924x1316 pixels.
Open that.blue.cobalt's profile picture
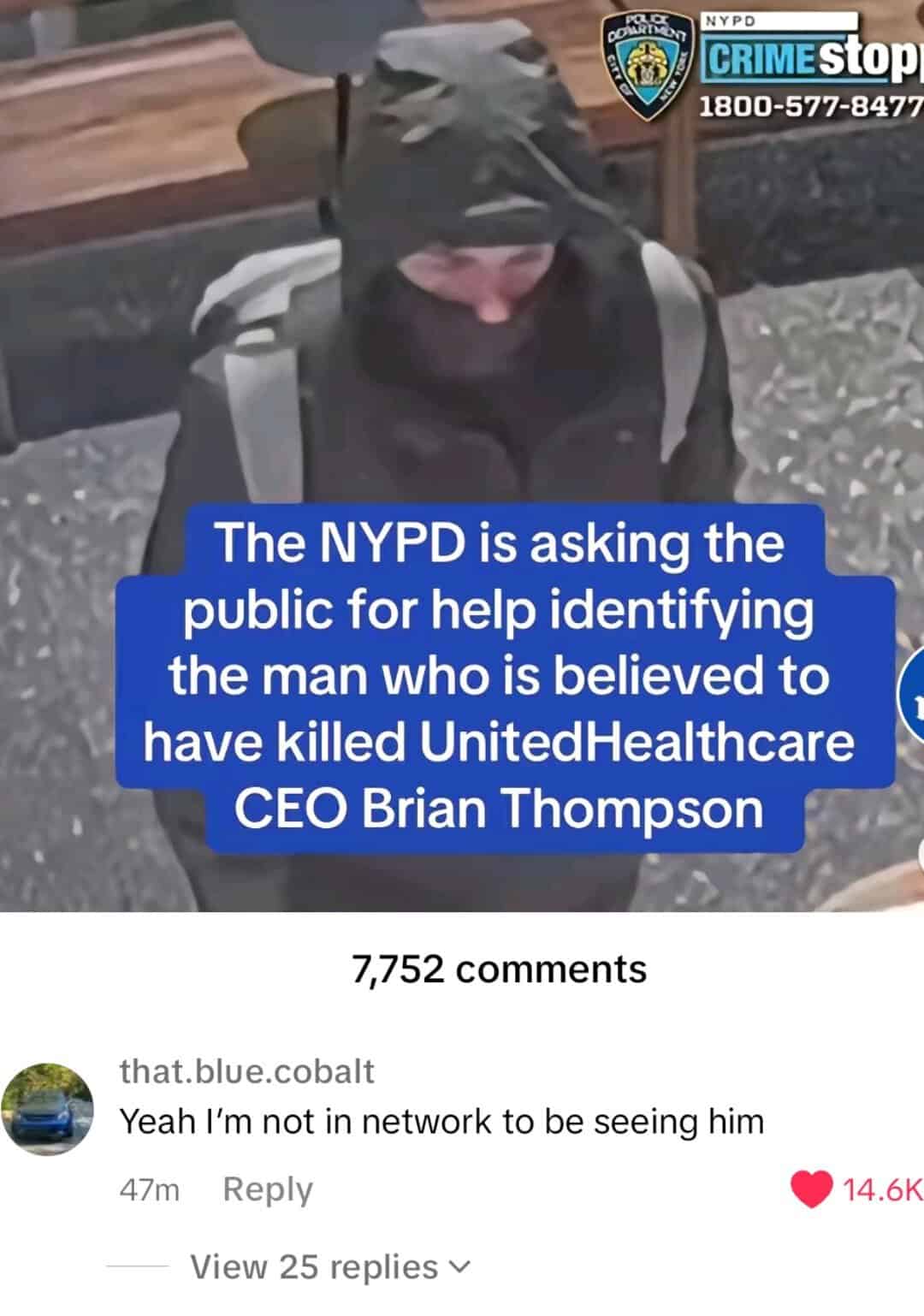point(48,1107)
